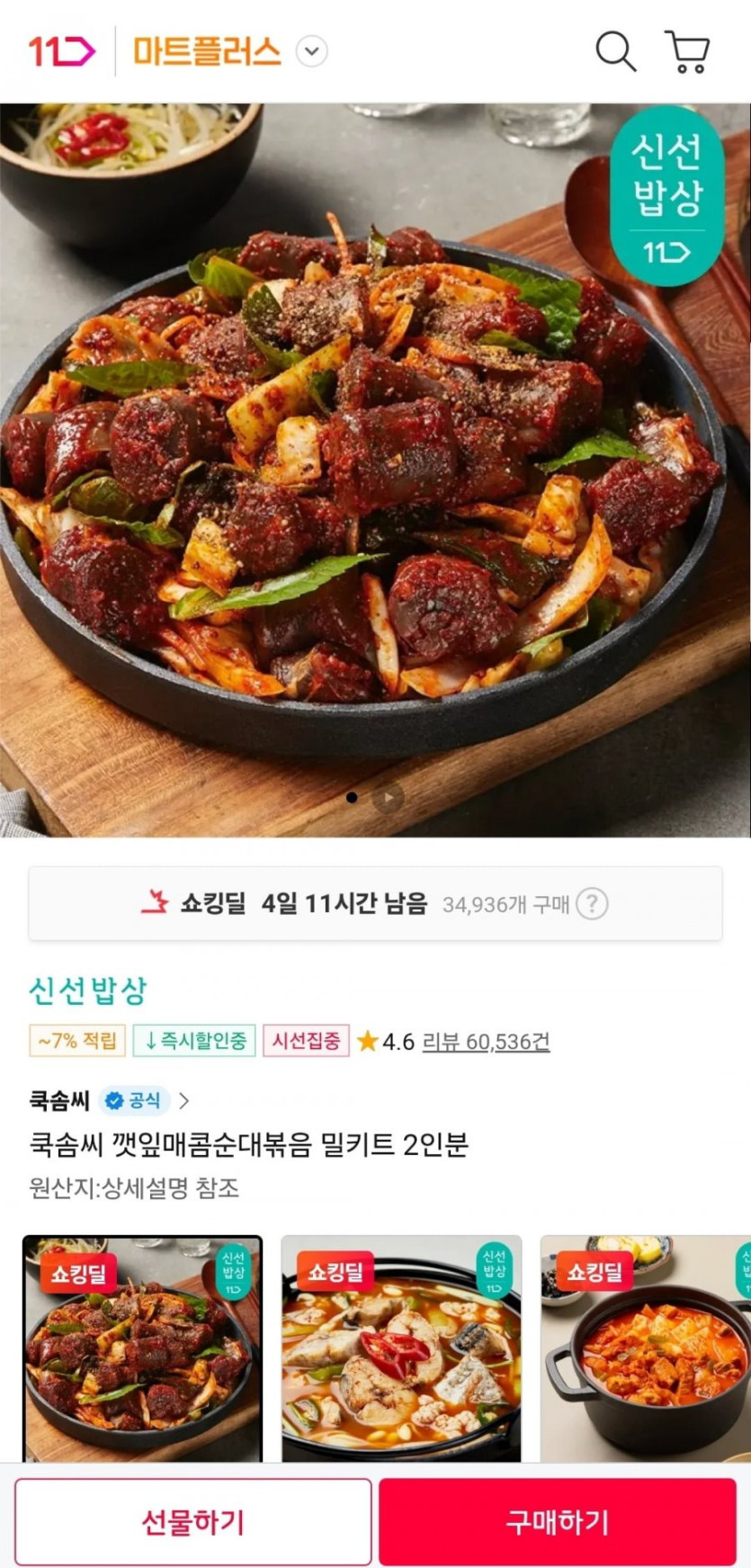Jump to the video slide indicator

point(388,797)
